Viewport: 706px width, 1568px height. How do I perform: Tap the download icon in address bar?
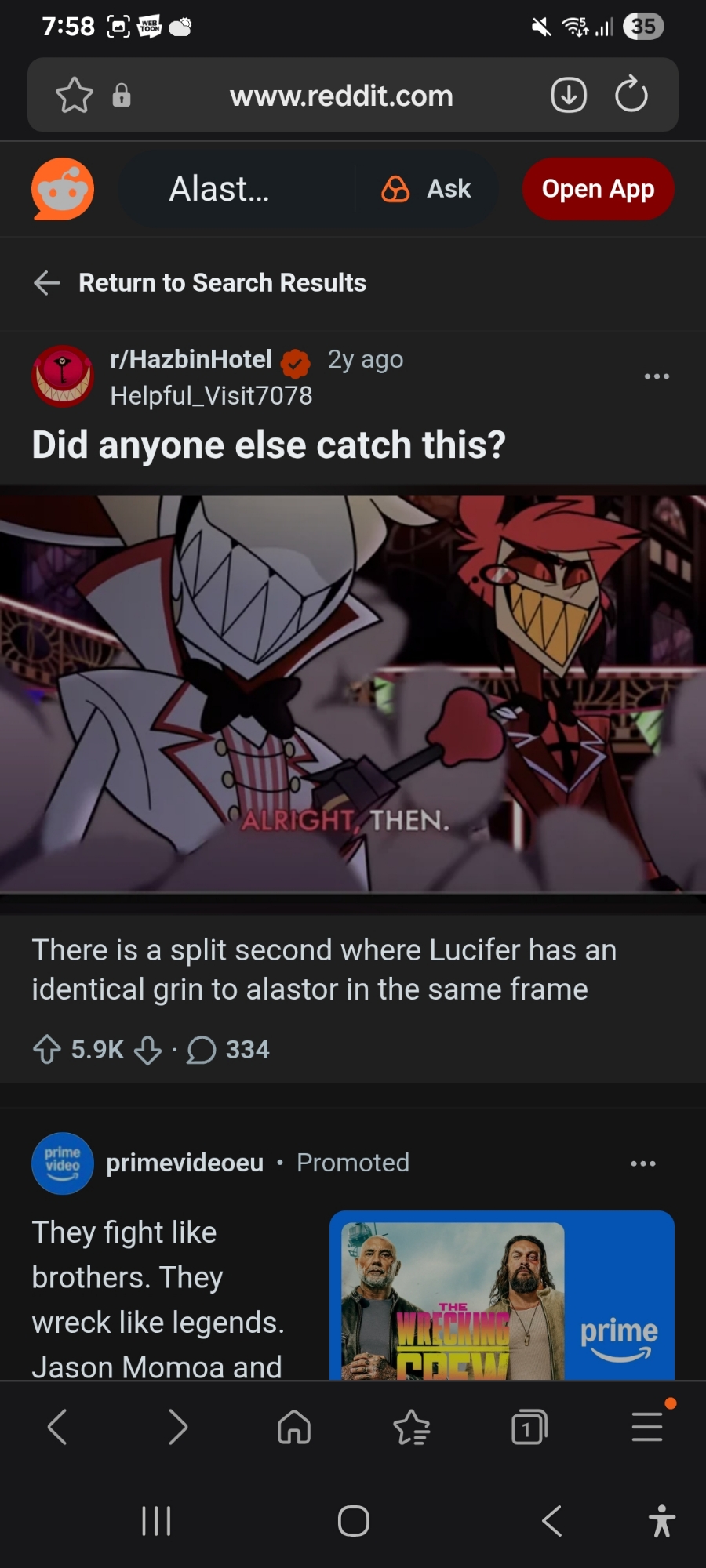[569, 96]
